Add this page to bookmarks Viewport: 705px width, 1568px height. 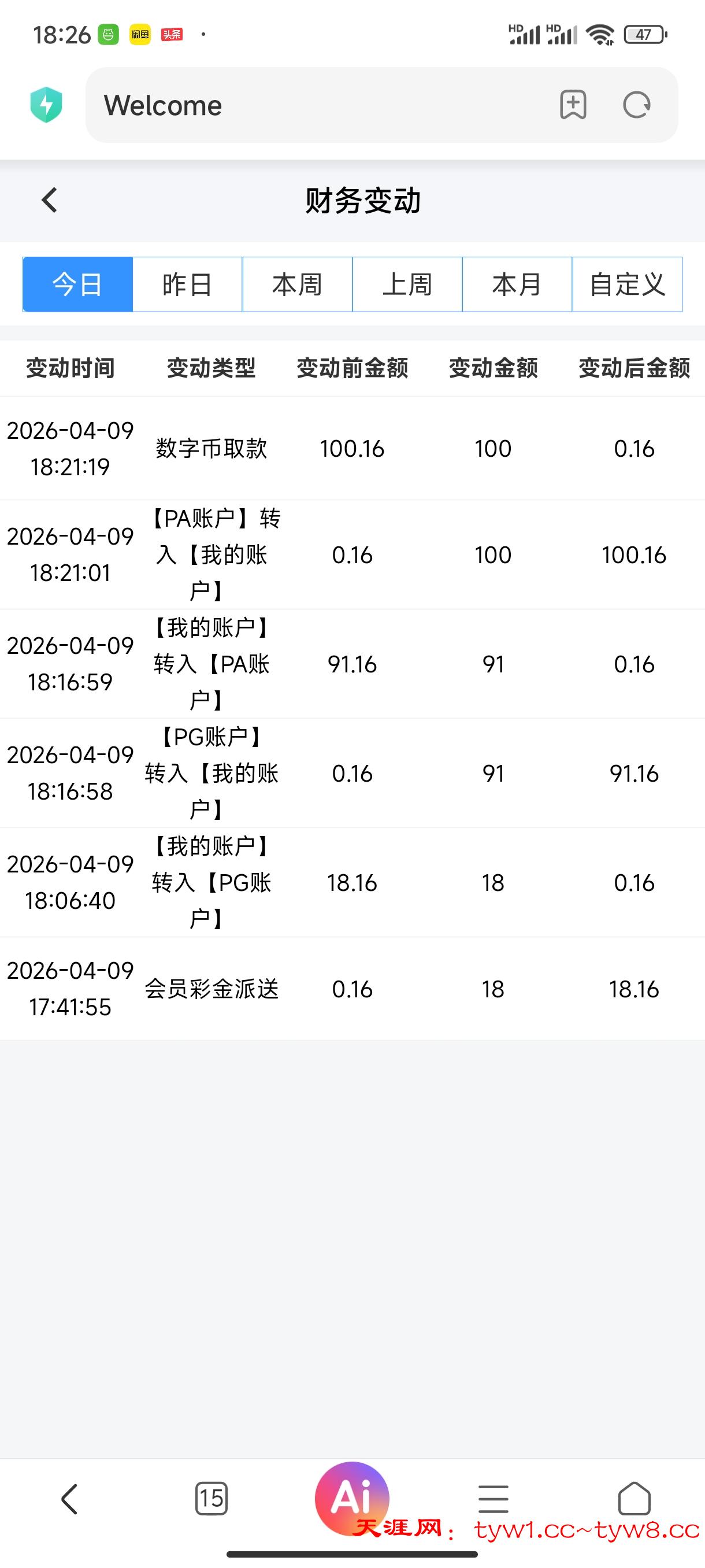point(573,105)
